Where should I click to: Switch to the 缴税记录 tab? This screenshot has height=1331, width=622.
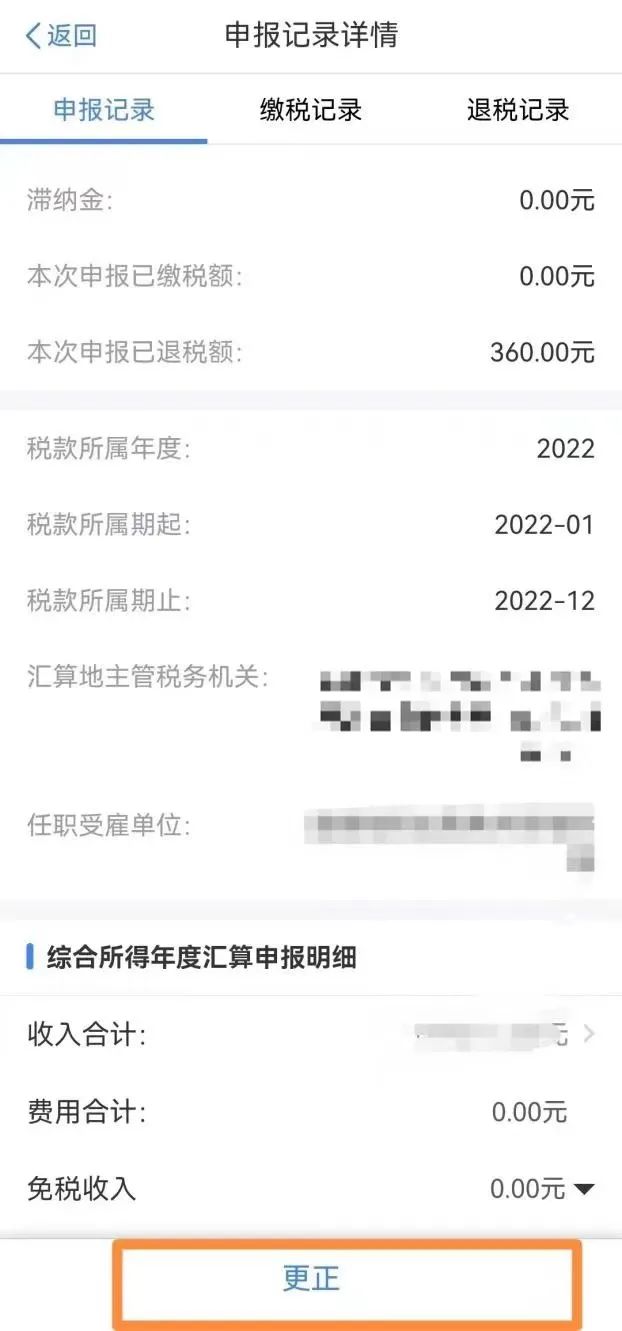[x=310, y=110]
